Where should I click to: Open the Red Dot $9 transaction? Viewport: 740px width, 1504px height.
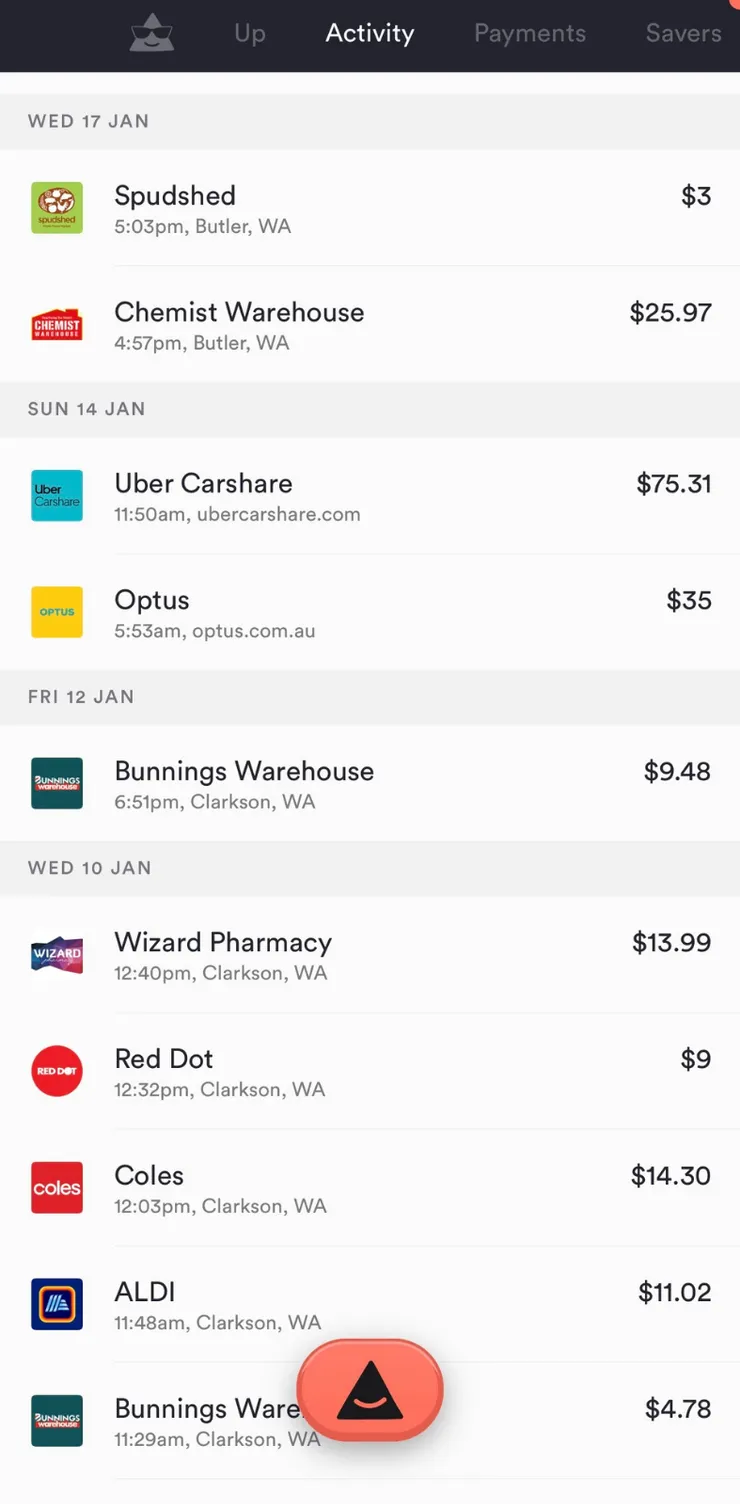click(370, 1071)
